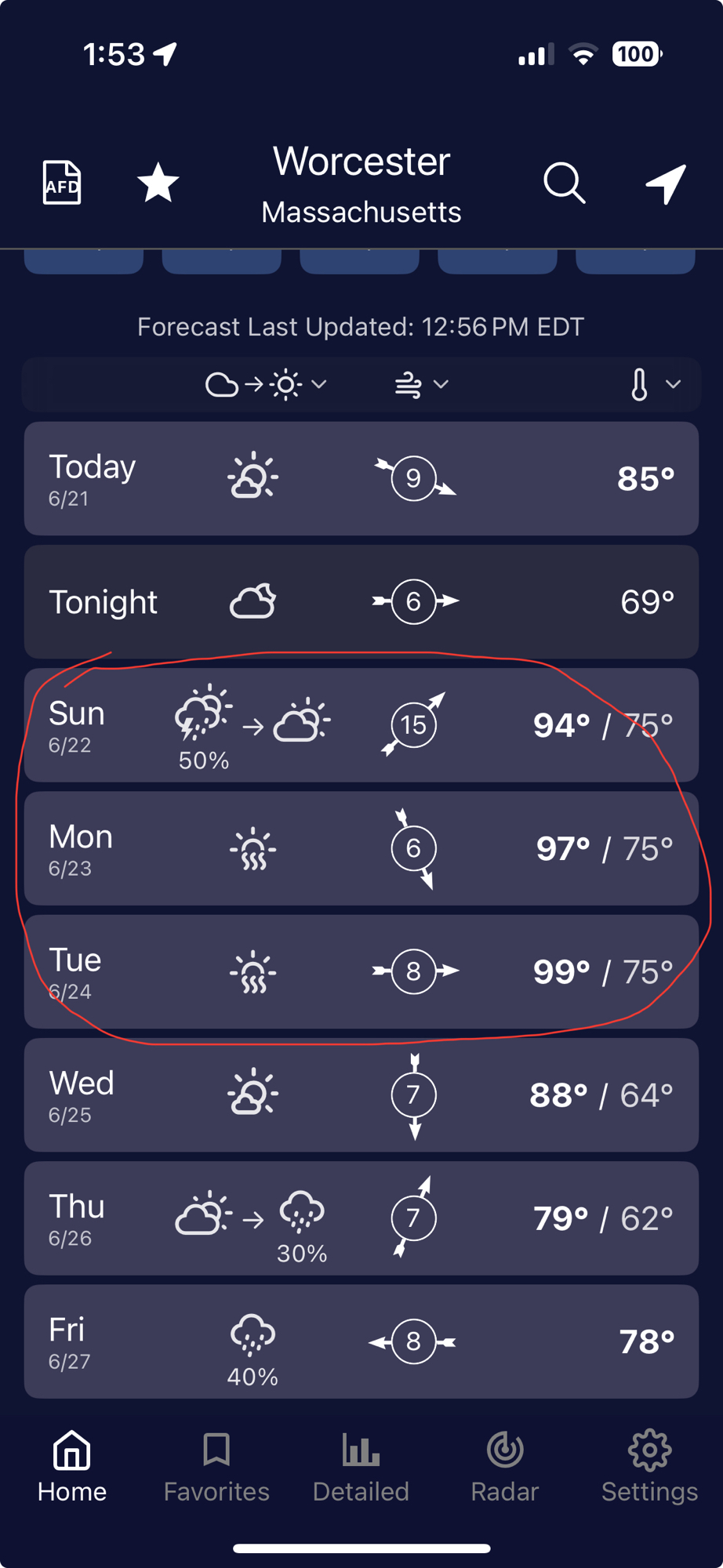Expand the temperature display dropdown

pyautogui.click(x=656, y=385)
